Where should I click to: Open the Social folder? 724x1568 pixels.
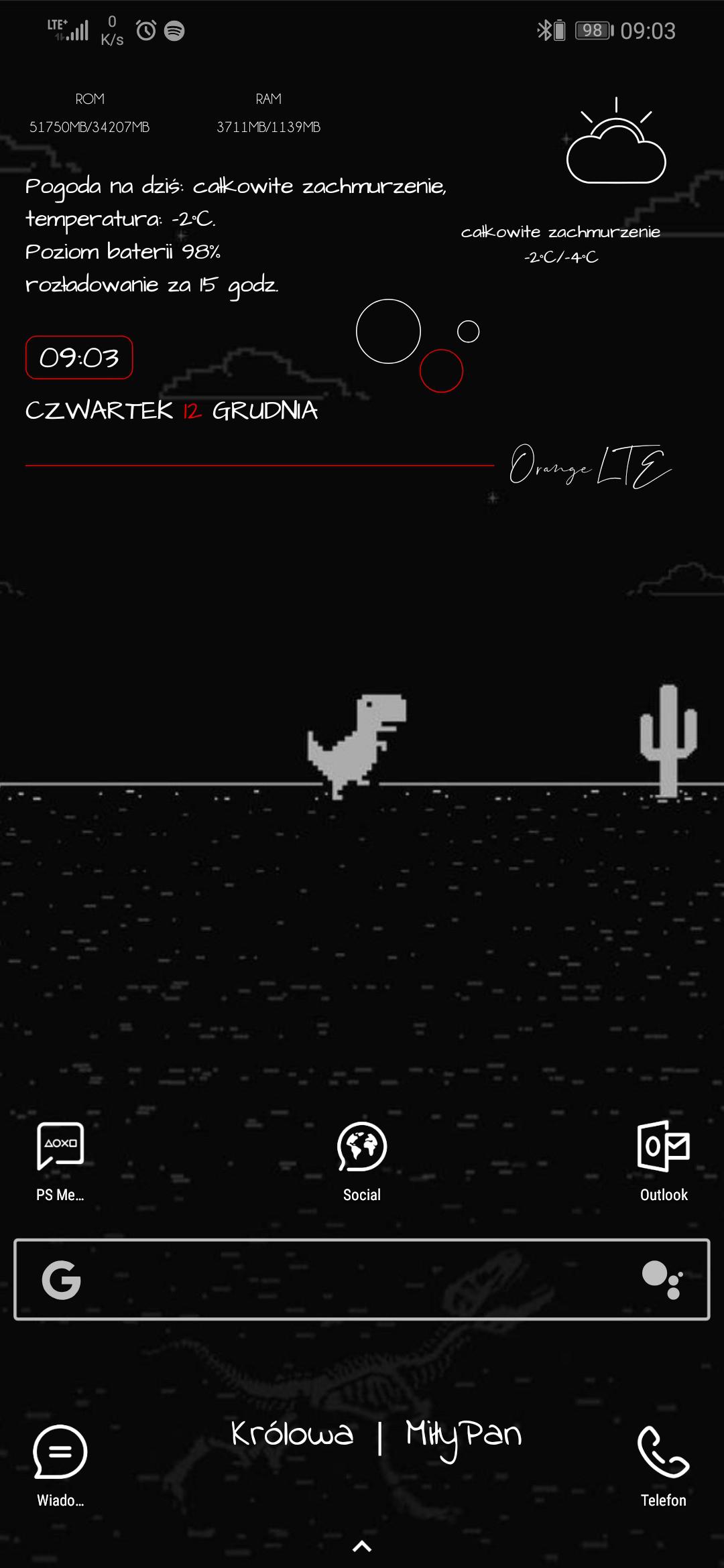point(362,1147)
